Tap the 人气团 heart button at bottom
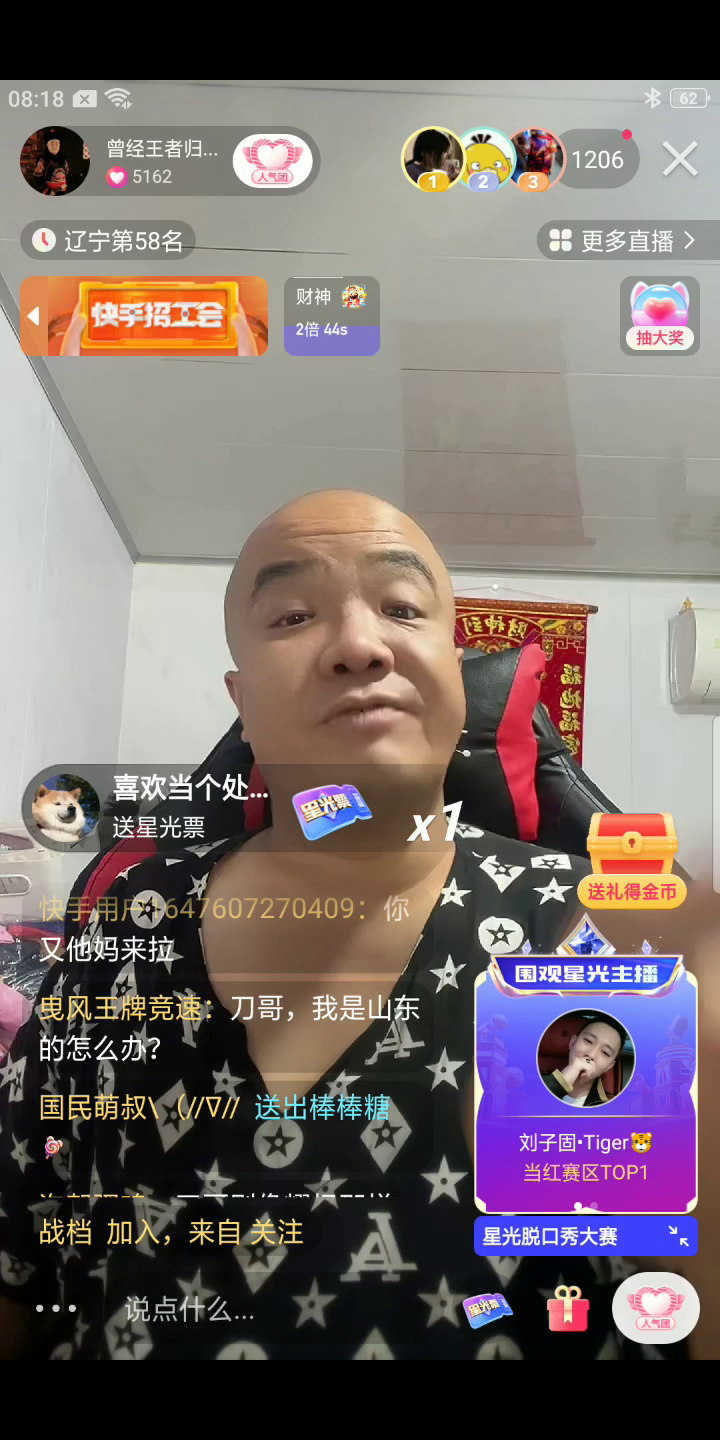 pos(655,1308)
